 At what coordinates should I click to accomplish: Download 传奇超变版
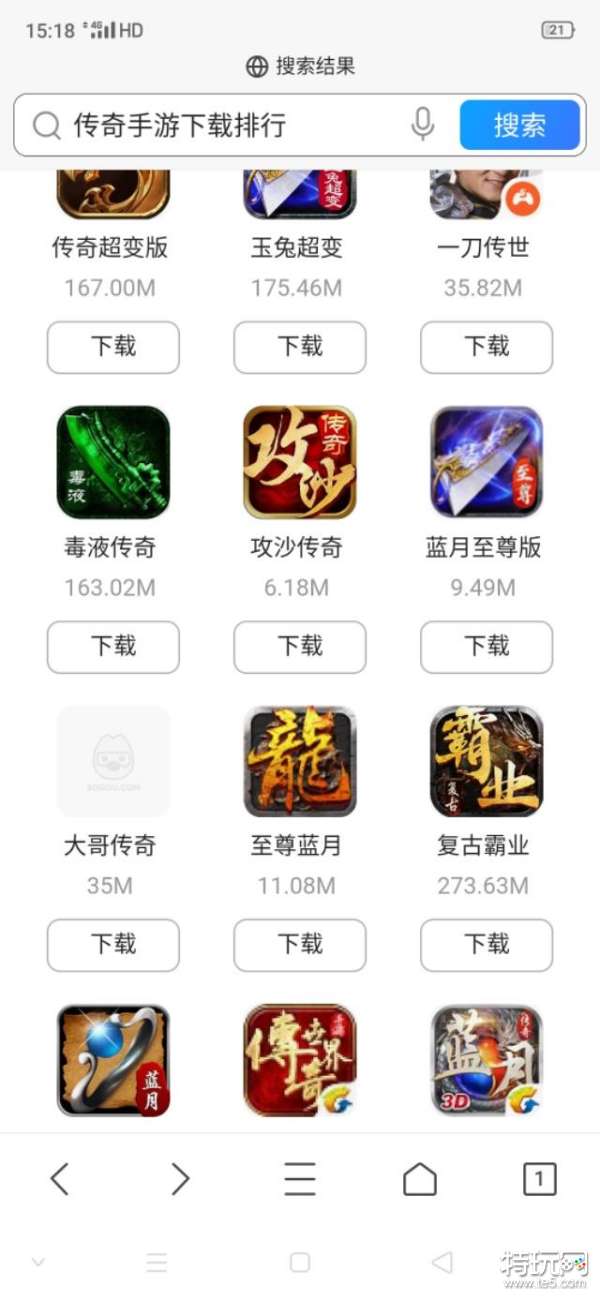tap(113, 347)
